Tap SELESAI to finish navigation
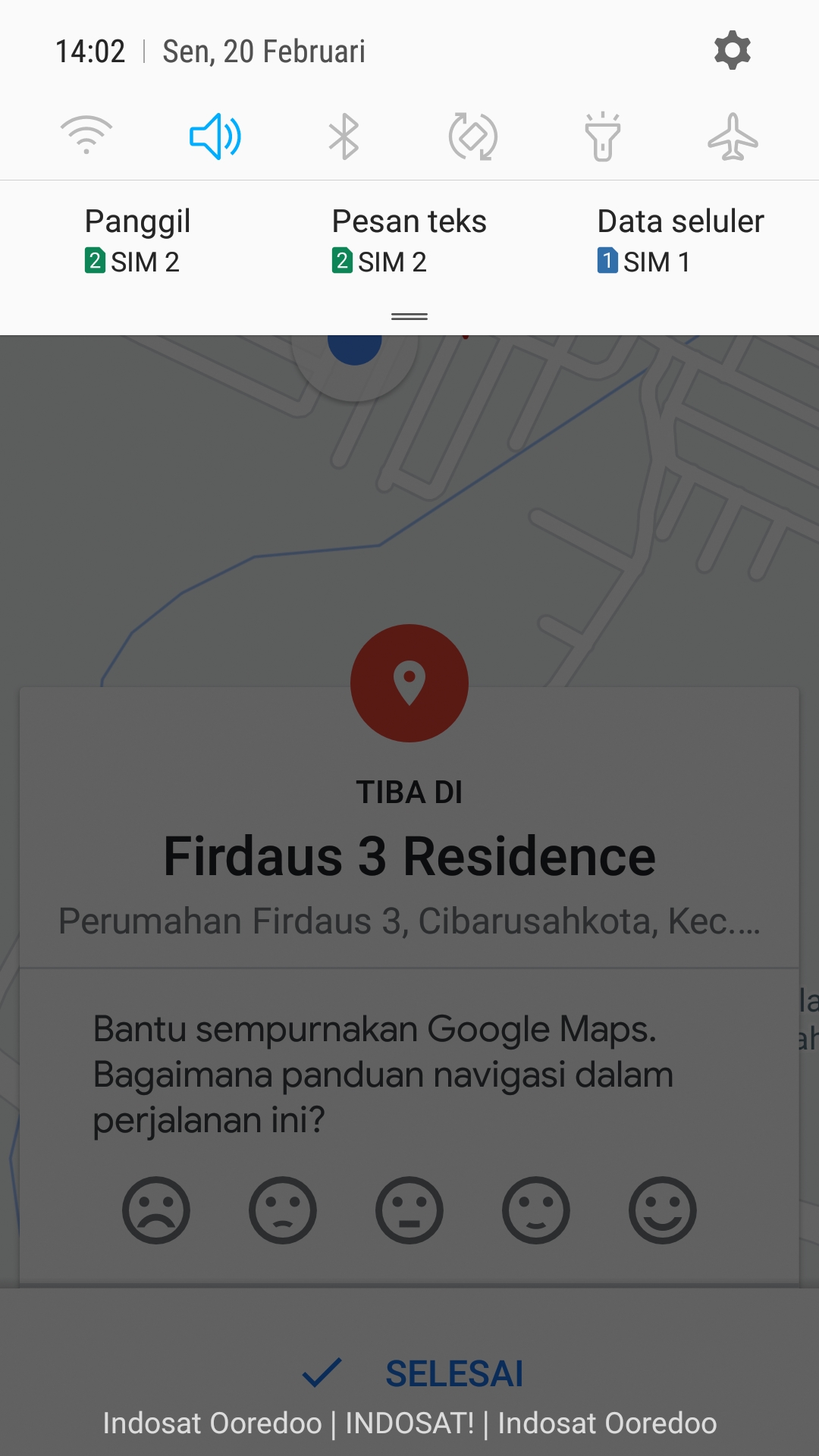Image resolution: width=819 pixels, height=1456 pixels. click(413, 1373)
